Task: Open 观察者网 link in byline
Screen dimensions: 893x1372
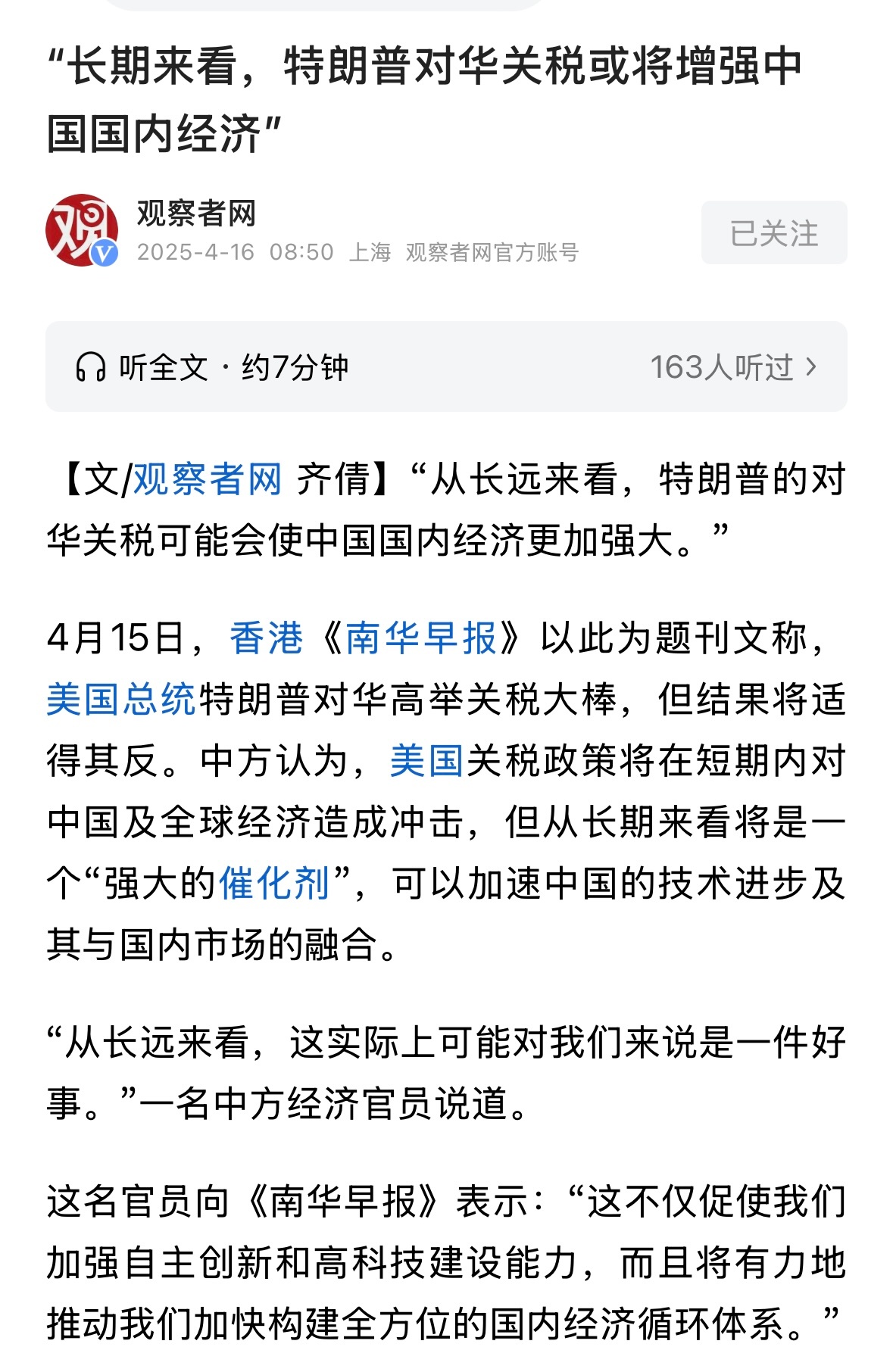Action: pyautogui.click(x=207, y=479)
